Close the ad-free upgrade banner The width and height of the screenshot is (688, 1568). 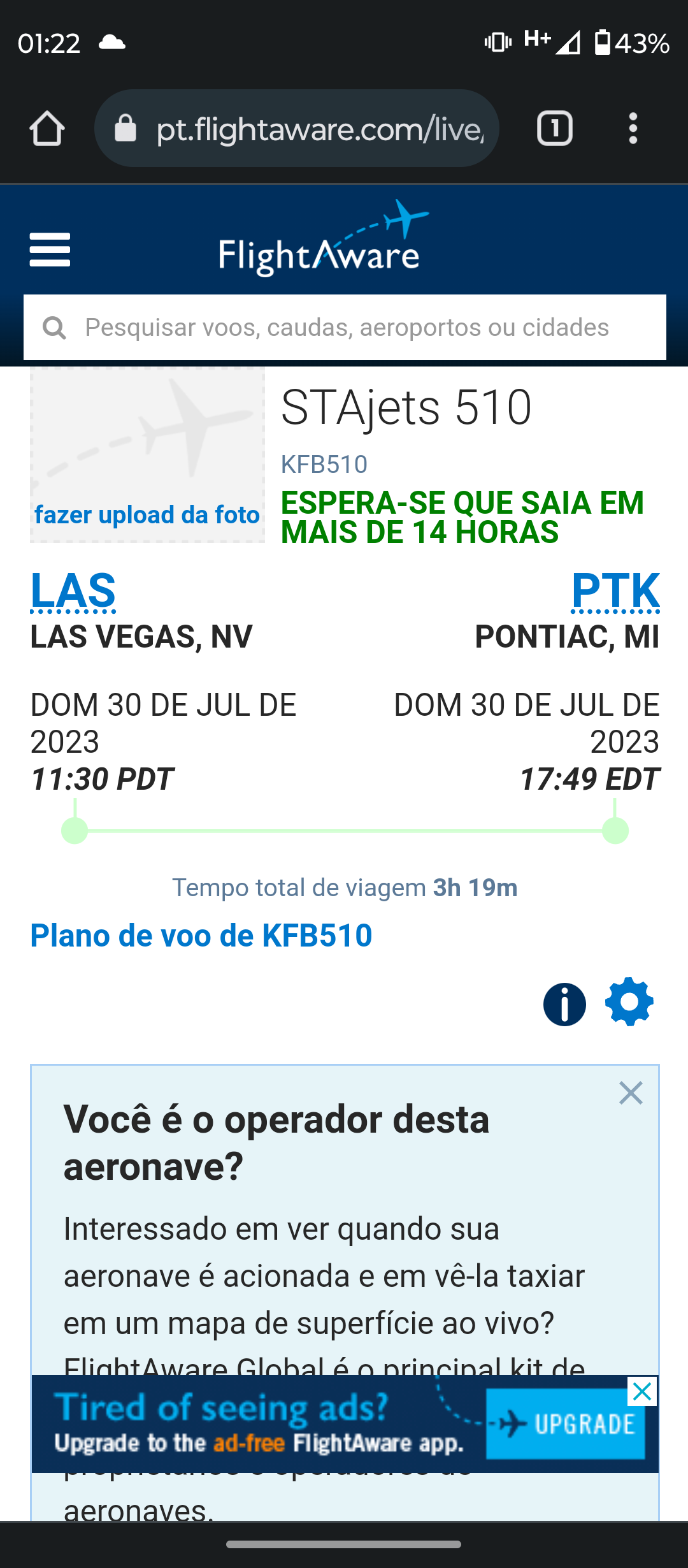(642, 1391)
